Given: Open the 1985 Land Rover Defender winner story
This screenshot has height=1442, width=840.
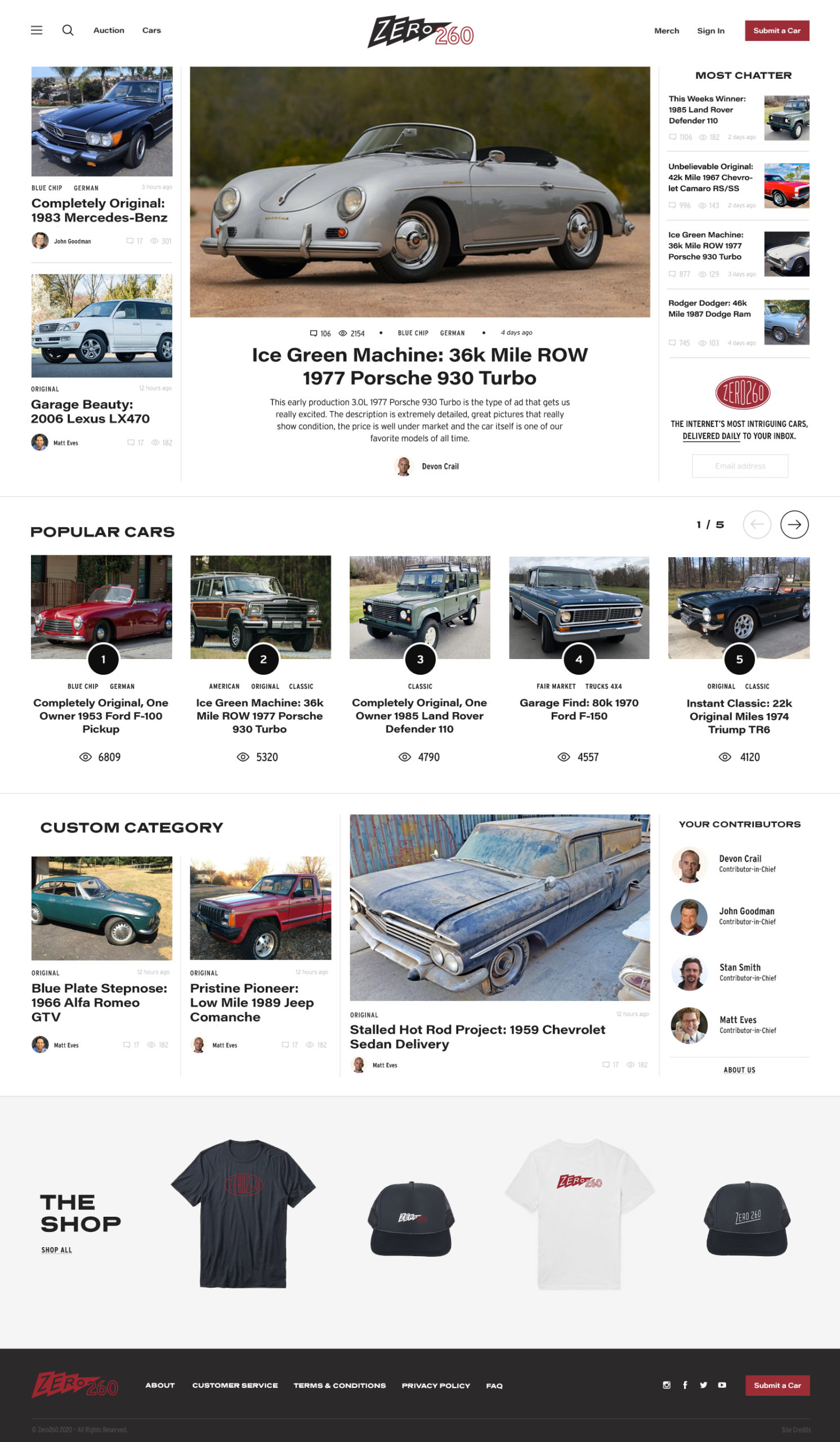Looking at the screenshot, I should (707, 109).
